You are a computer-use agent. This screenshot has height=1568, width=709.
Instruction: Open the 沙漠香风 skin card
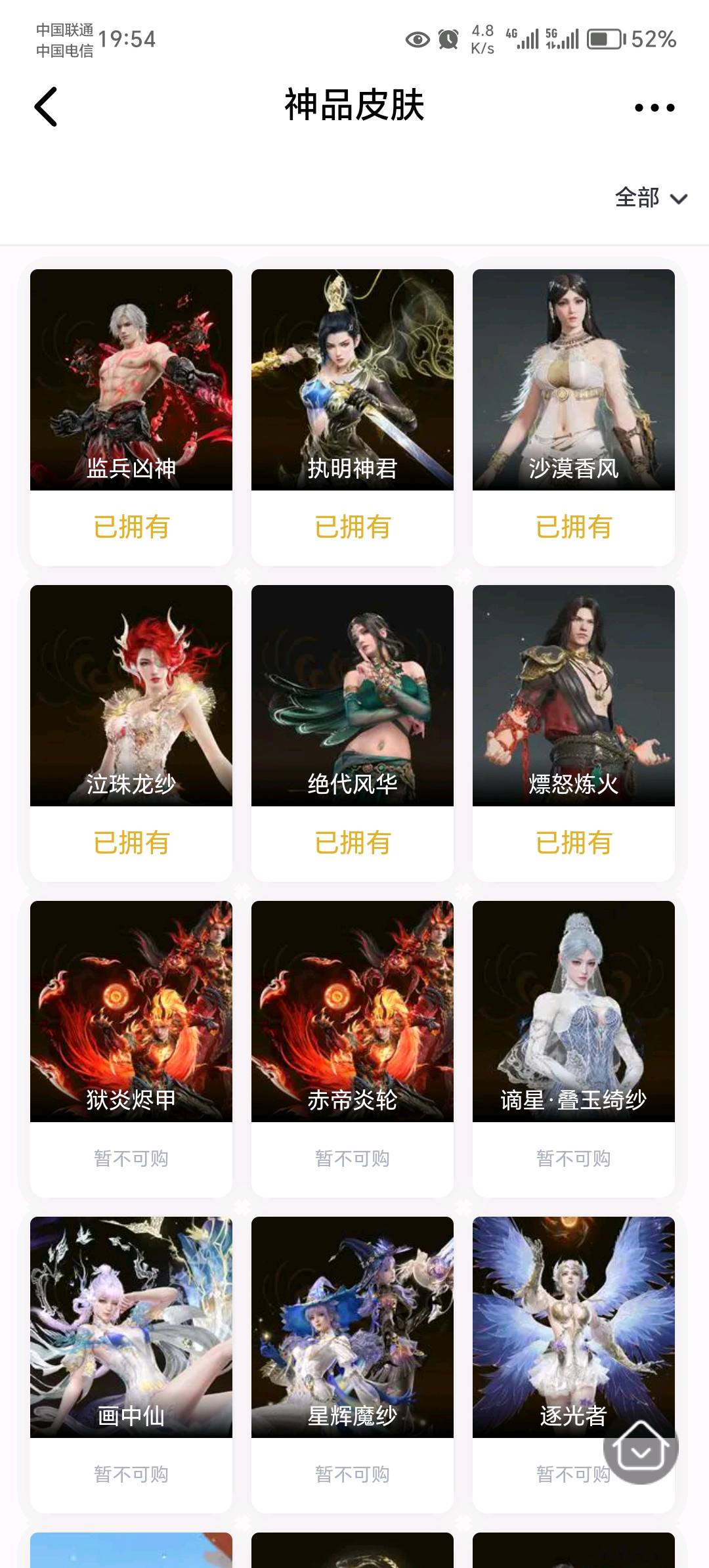[574, 380]
